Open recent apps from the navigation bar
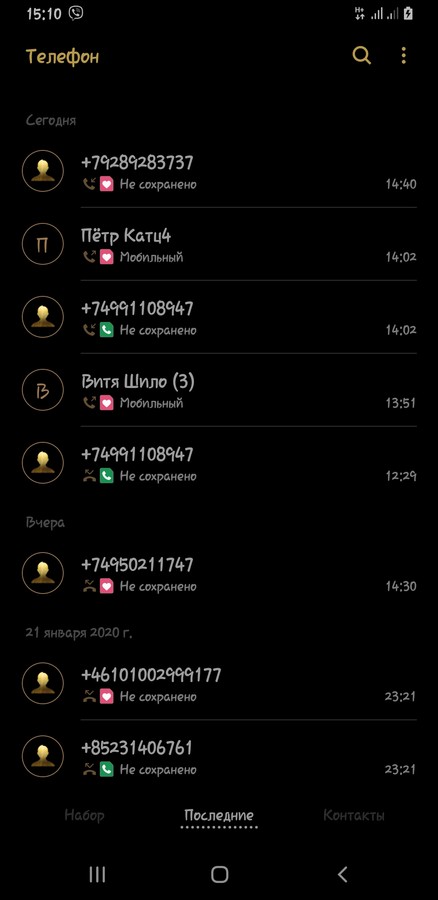Screen dimensions: 438x900 pyautogui.click(x=97, y=874)
